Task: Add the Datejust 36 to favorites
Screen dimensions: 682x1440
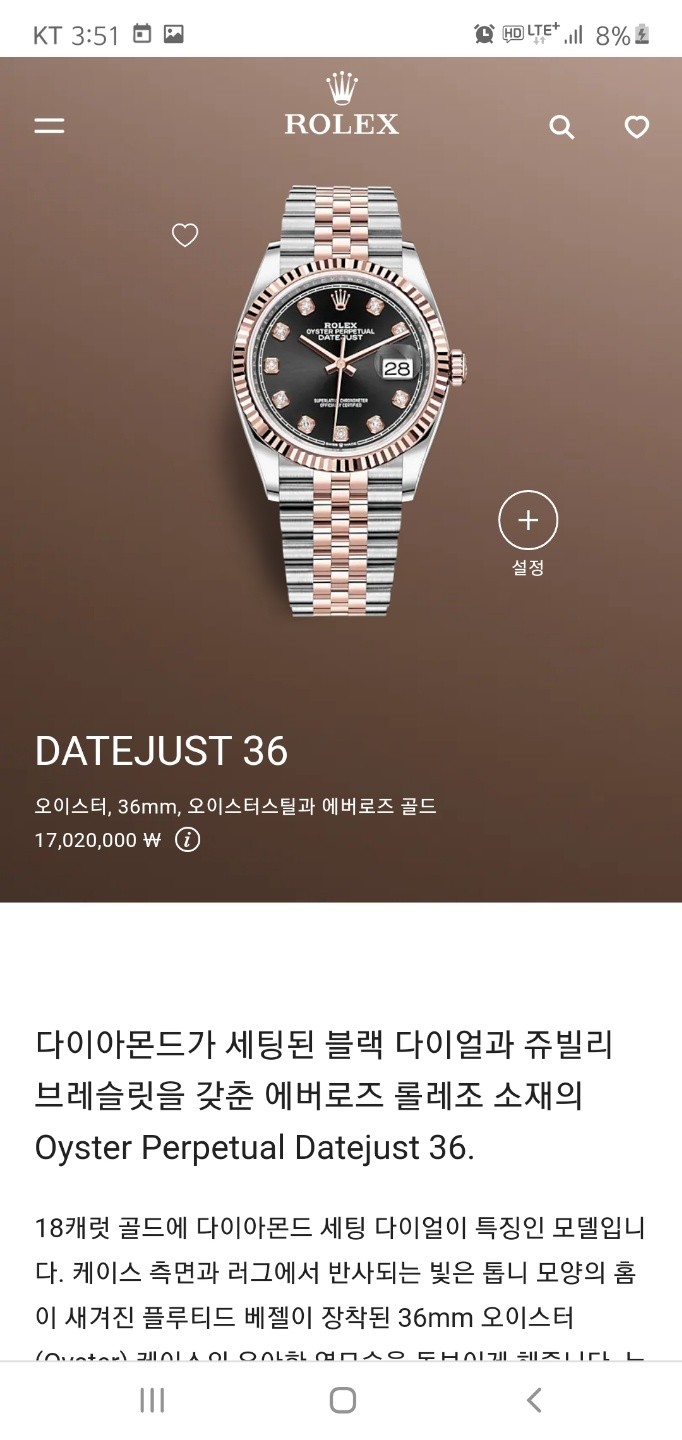Action: pyautogui.click(x=185, y=235)
